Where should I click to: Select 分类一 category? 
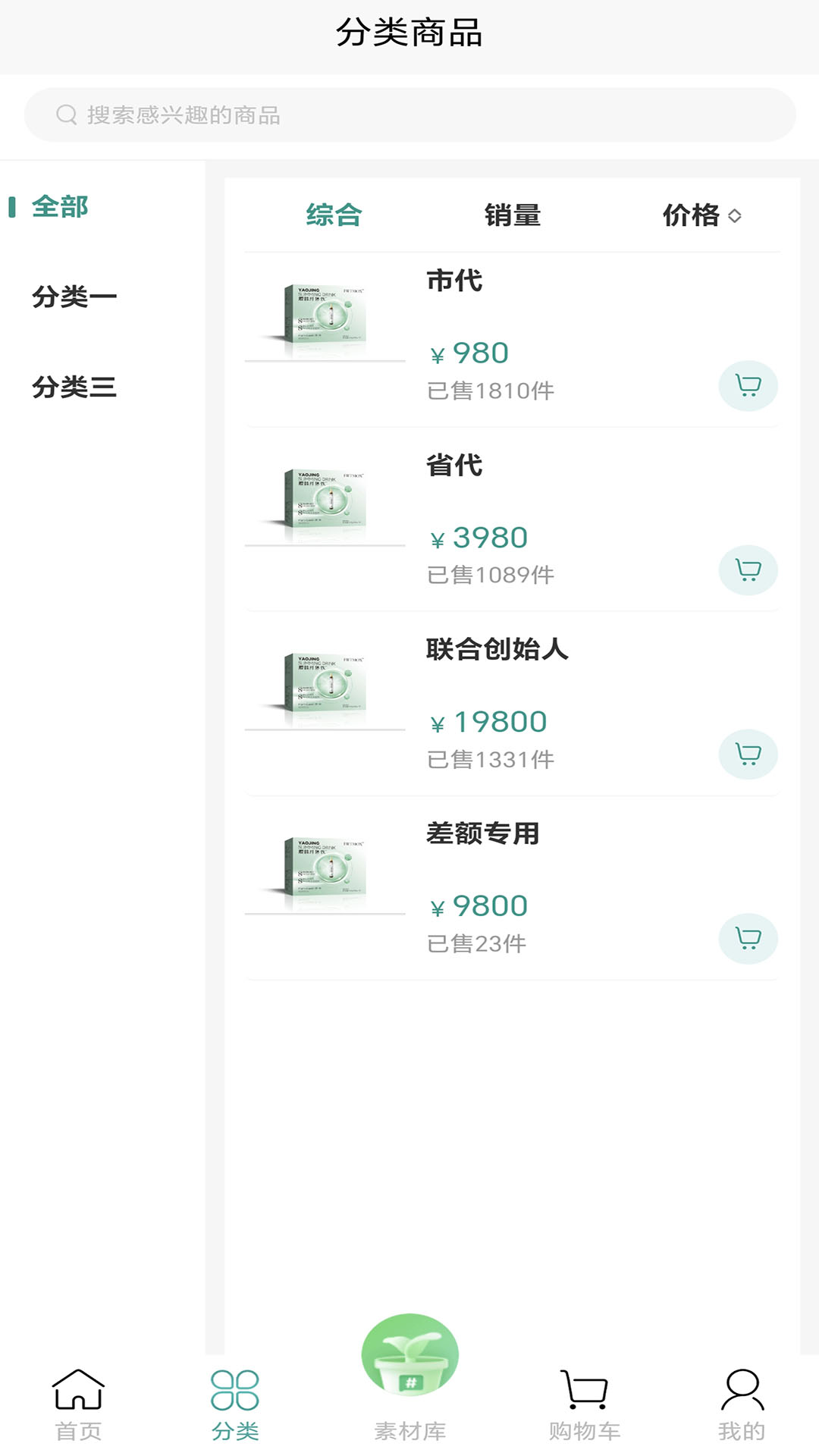tap(74, 297)
